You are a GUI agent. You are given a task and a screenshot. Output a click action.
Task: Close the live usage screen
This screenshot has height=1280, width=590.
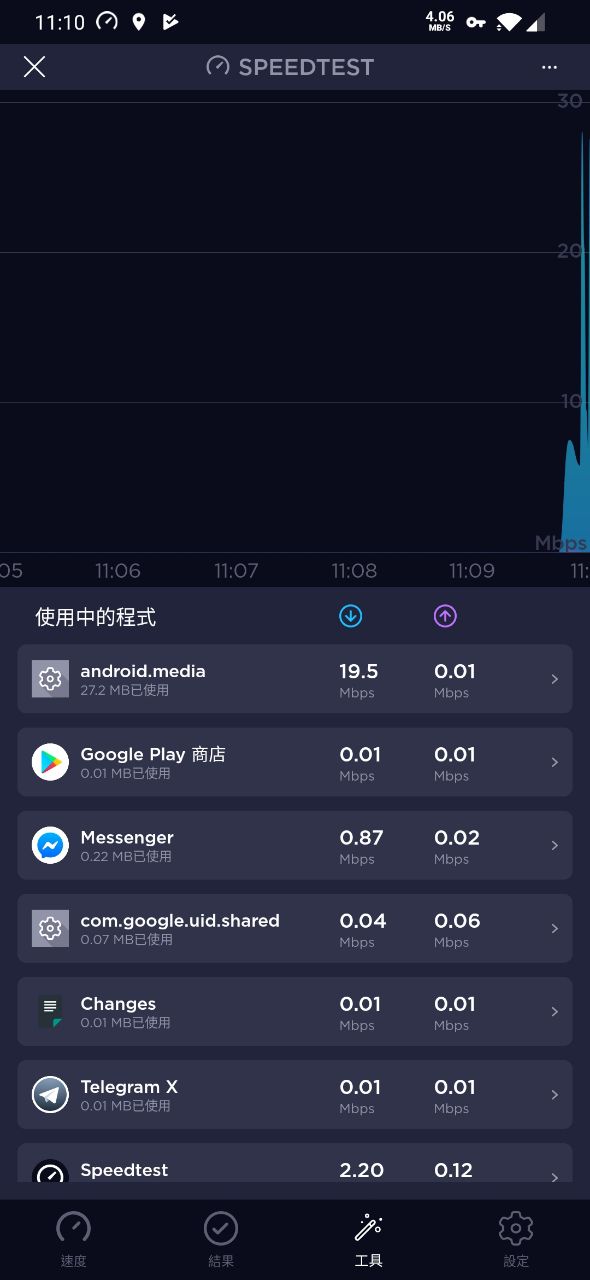(34, 67)
